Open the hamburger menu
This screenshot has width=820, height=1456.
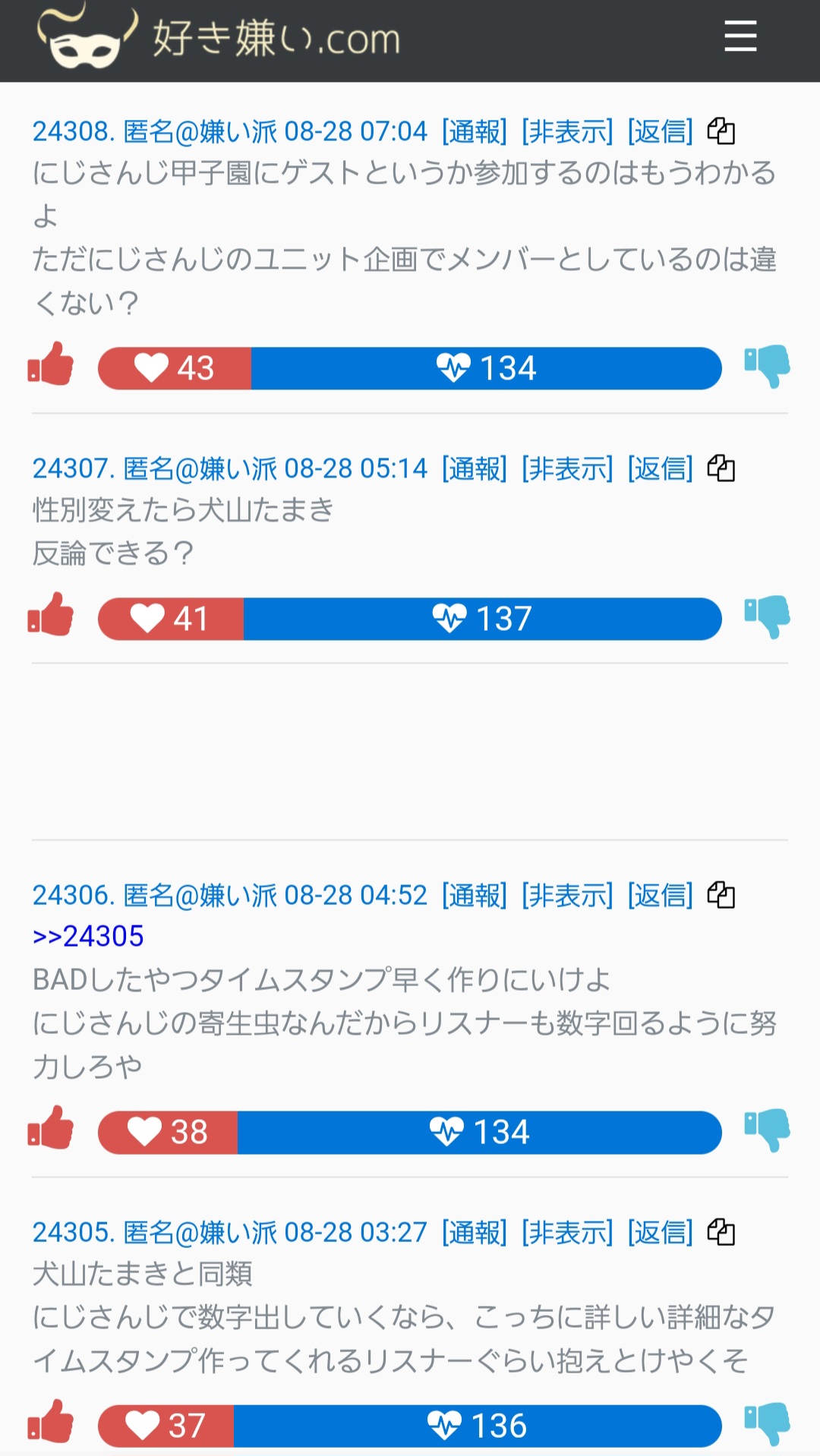740,36
